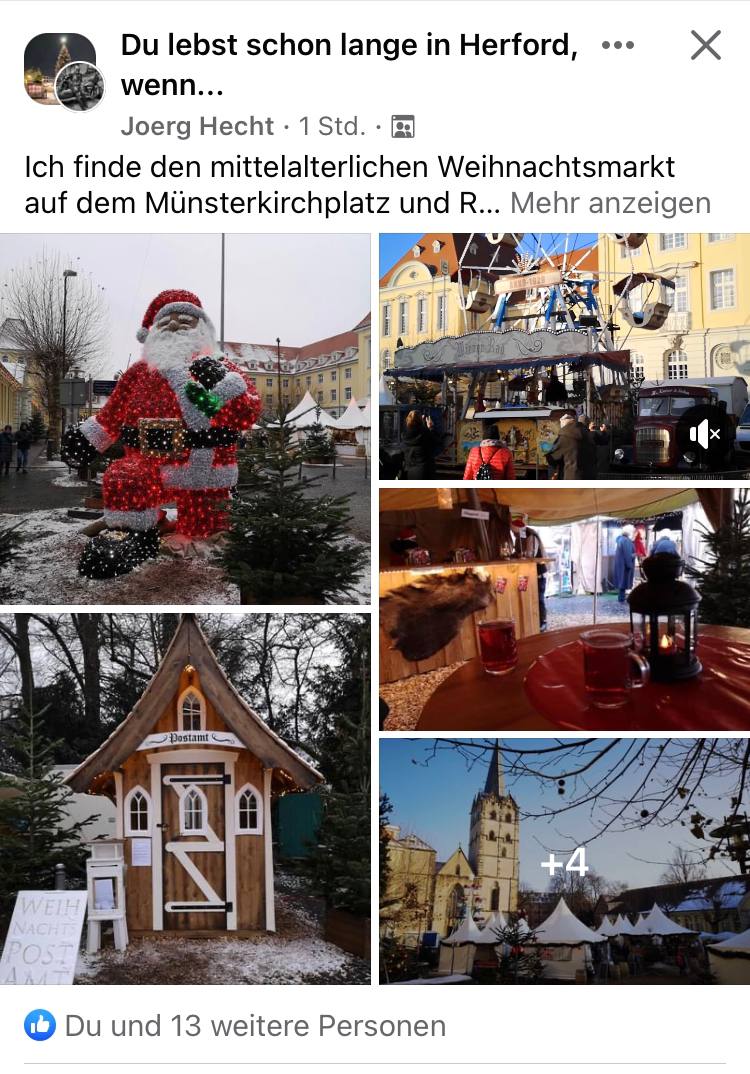Screen dimensions: 750x1074
Task: Unmute the video sound
Action: pos(705,433)
